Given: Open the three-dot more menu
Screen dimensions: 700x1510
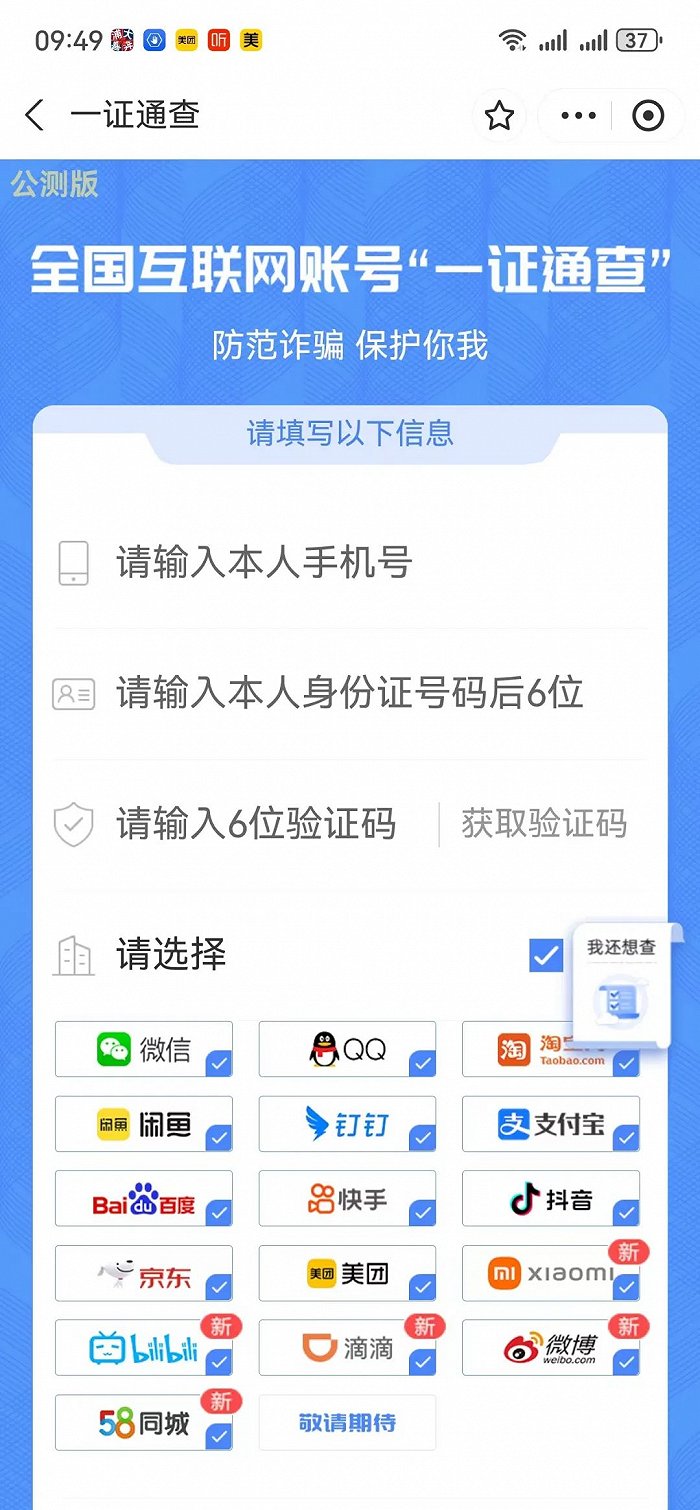Looking at the screenshot, I should pyautogui.click(x=579, y=116).
